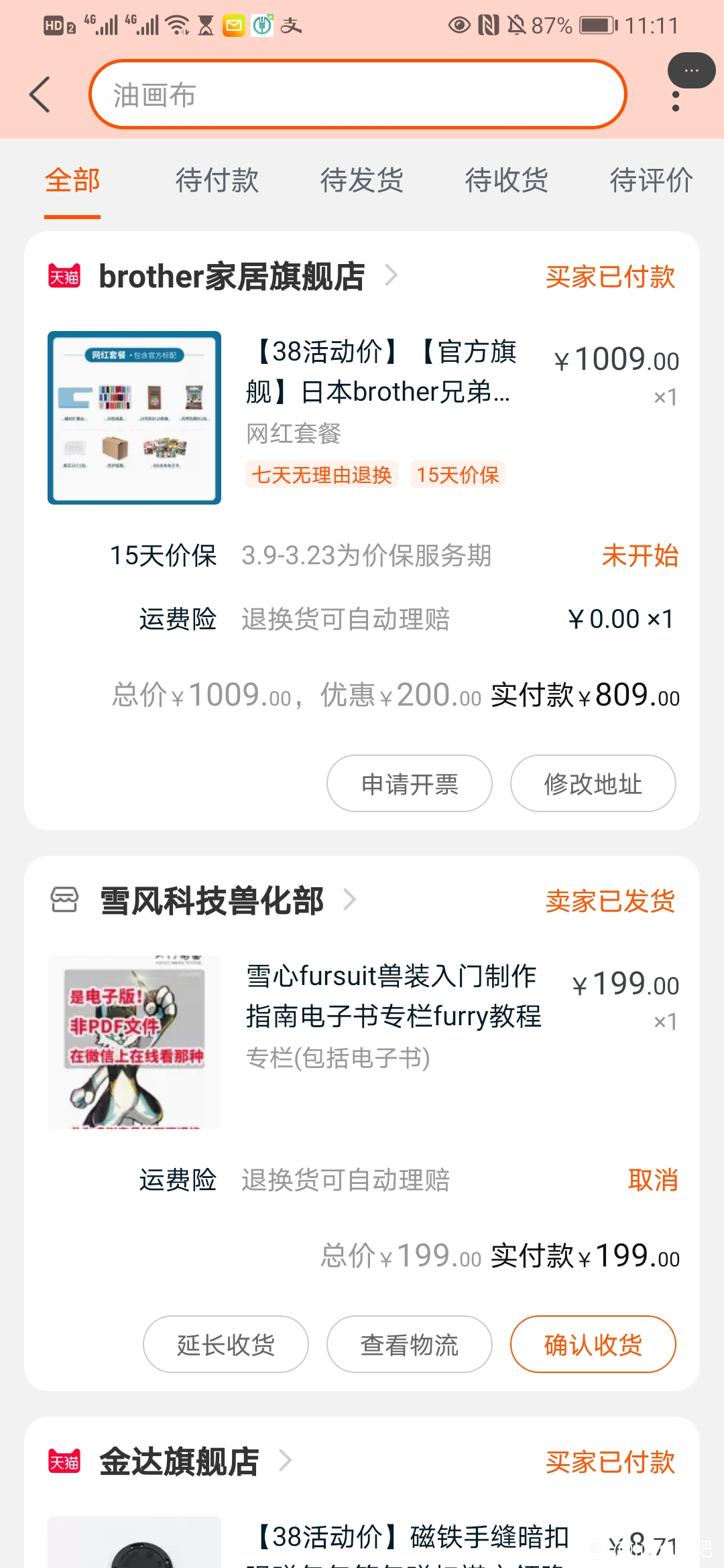
Task: Switch to the 待收货 tab
Action: (506, 180)
